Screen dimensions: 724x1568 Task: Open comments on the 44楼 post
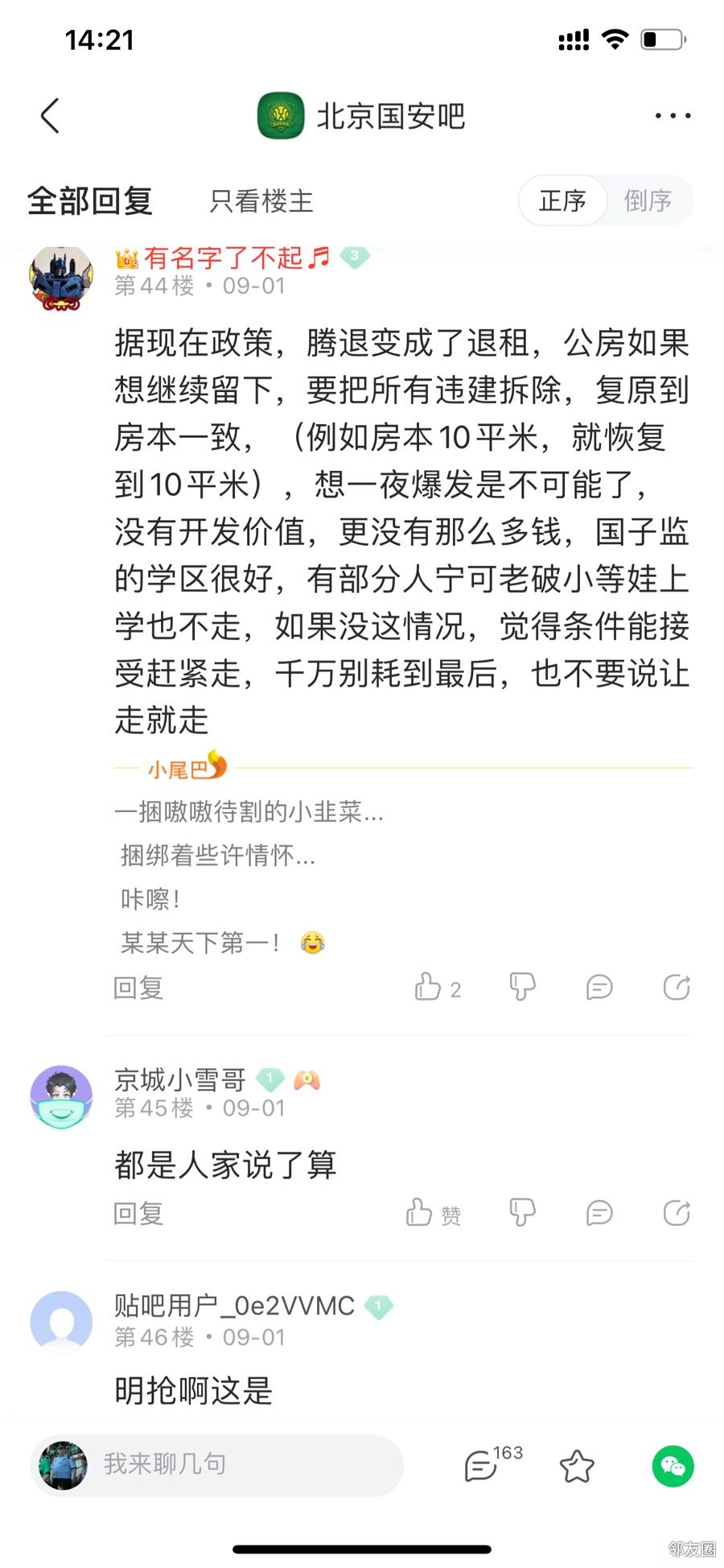pyautogui.click(x=599, y=987)
